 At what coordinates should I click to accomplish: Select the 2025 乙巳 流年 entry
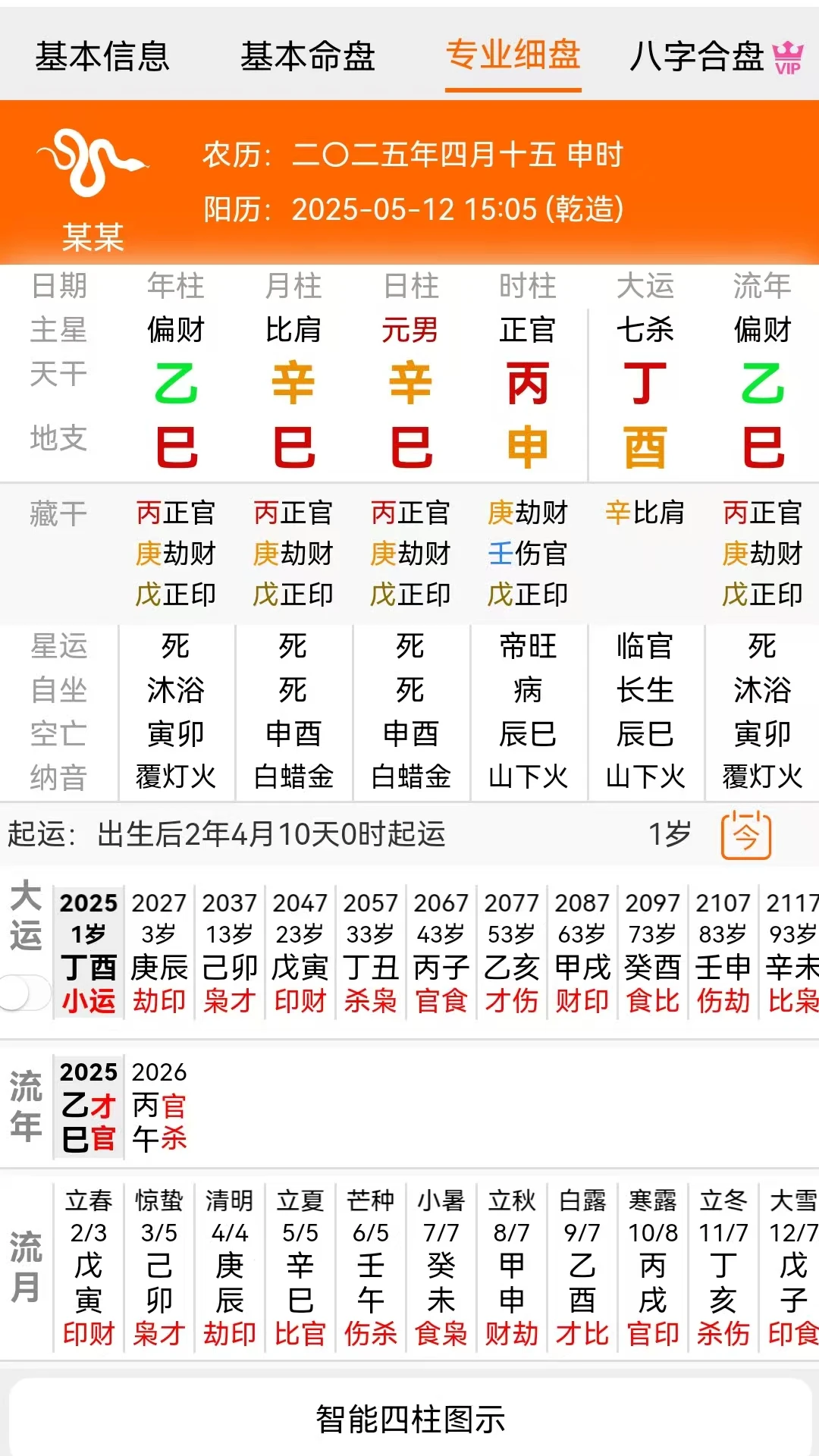88,1107
